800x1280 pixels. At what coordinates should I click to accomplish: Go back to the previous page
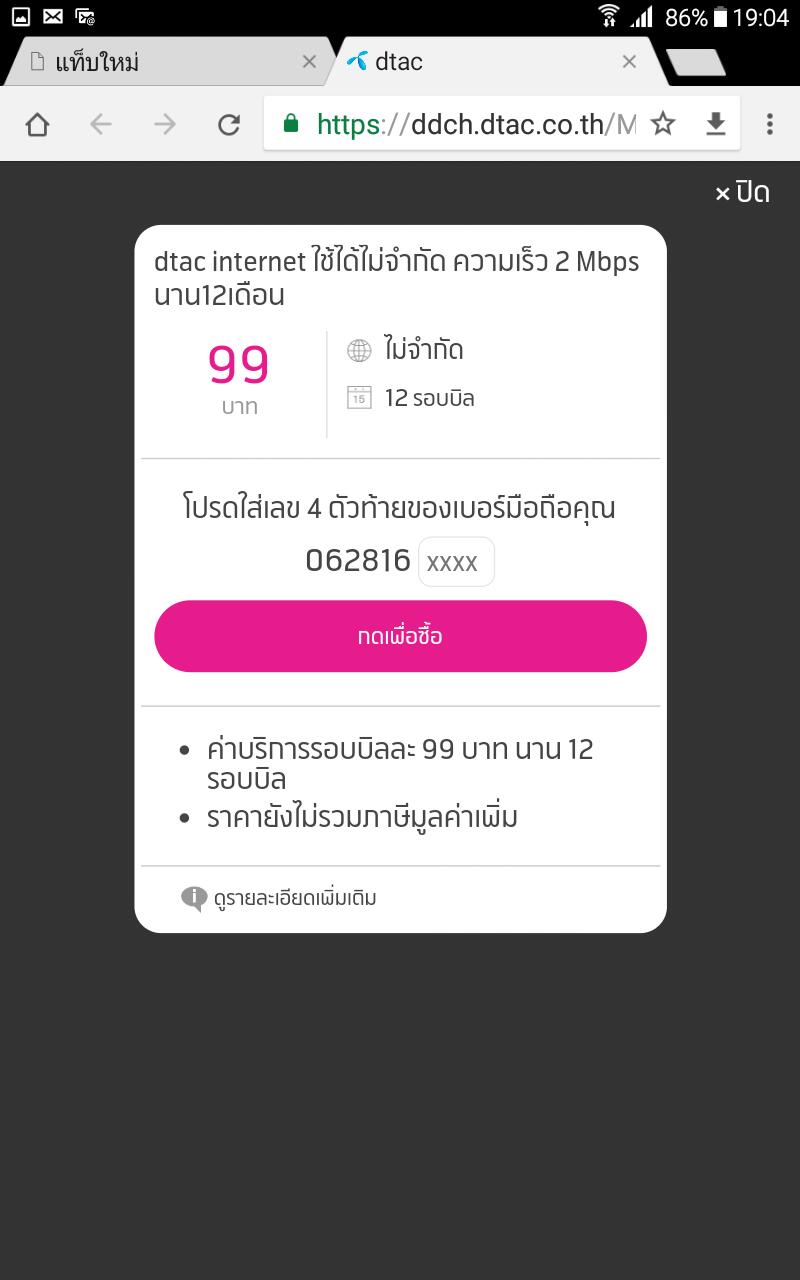tap(101, 124)
